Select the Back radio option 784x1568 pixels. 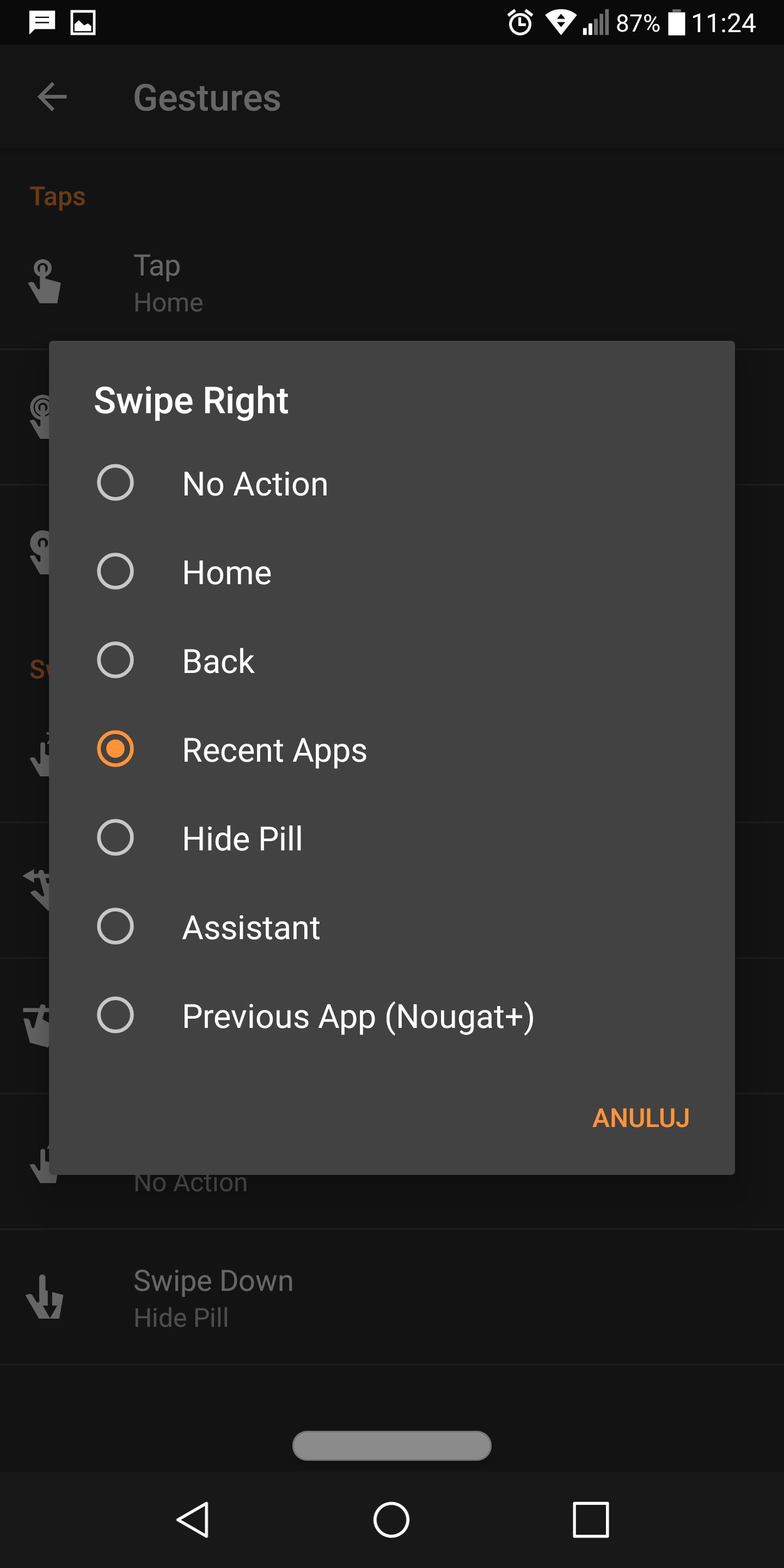point(391,661)
